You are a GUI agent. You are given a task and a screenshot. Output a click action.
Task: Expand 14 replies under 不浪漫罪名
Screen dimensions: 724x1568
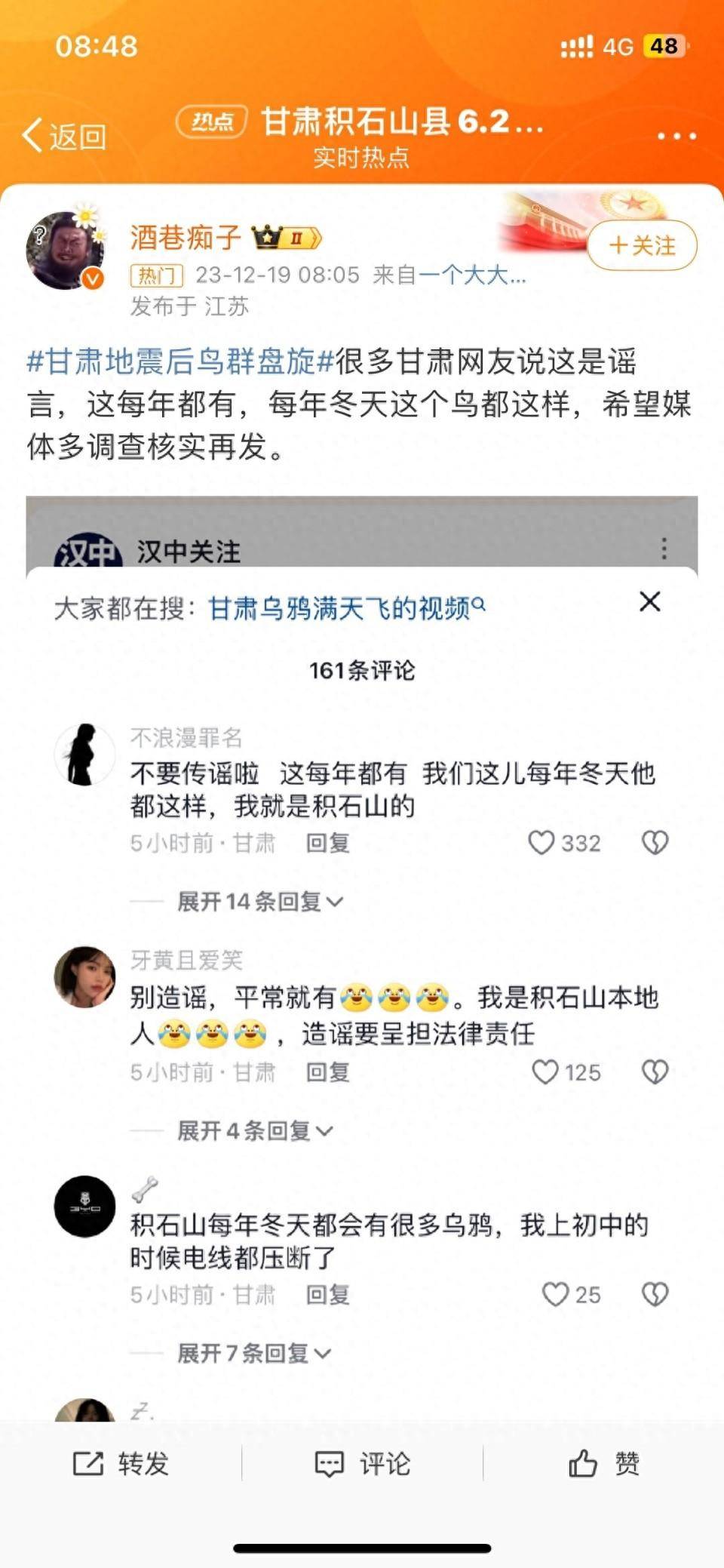(259, 901)
